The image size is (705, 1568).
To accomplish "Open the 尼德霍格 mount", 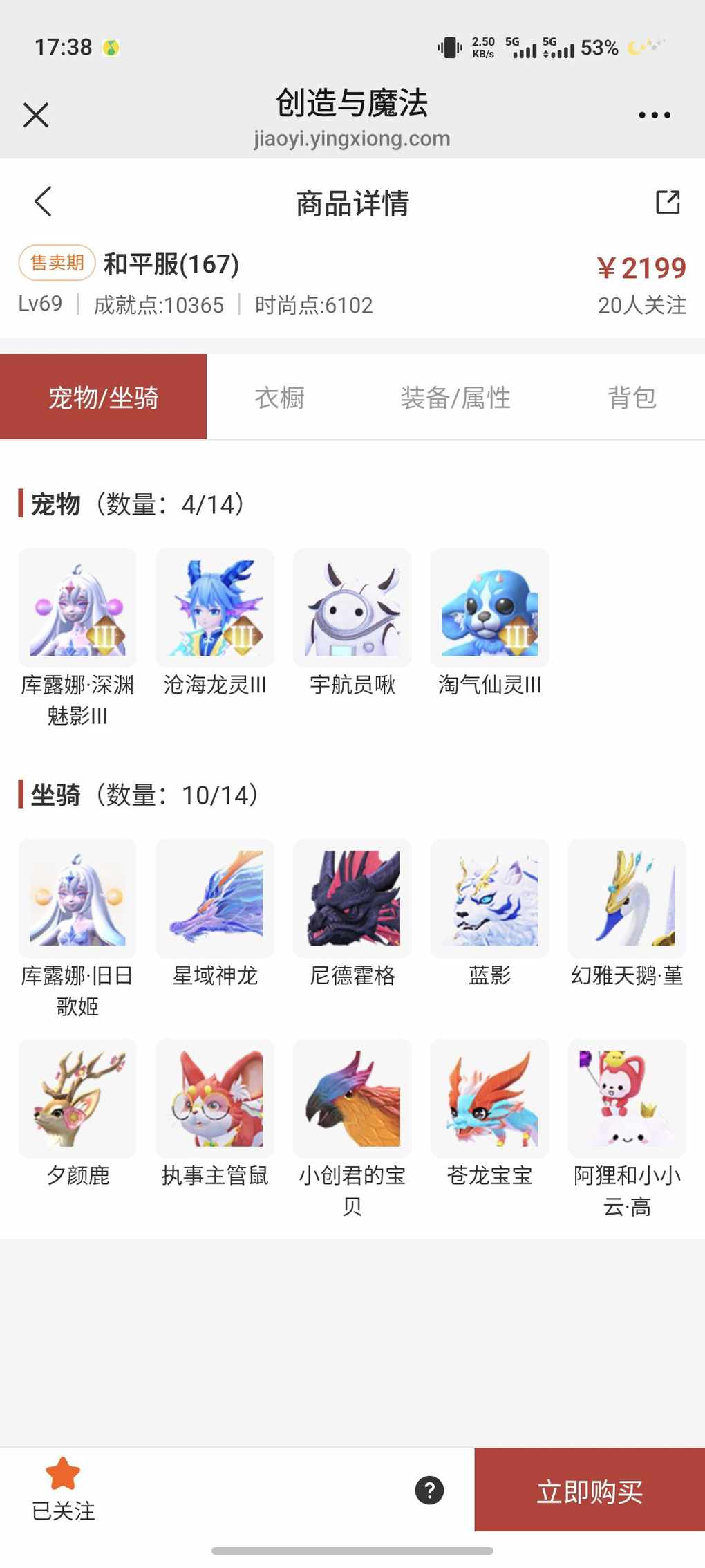I will point(352,898).
